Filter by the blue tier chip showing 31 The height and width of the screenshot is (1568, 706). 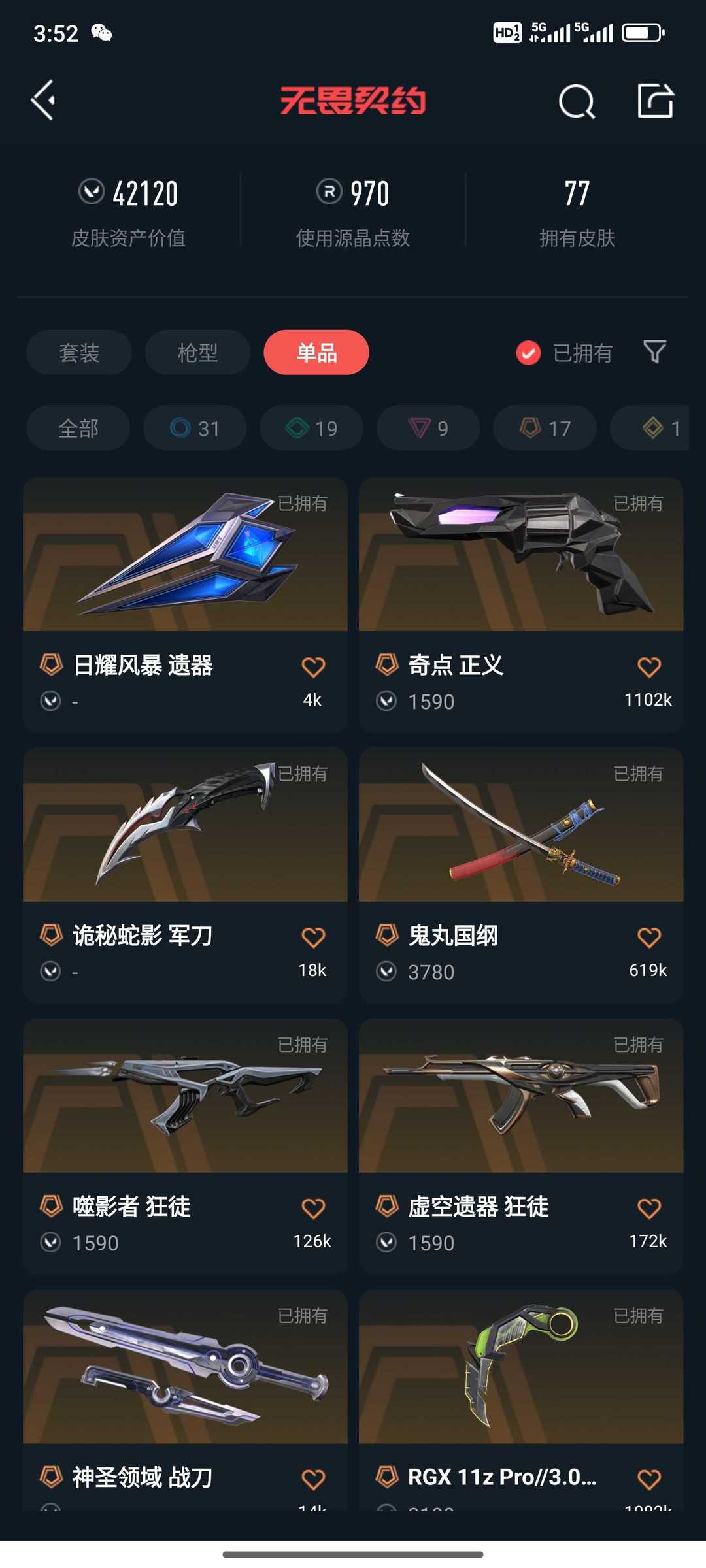pos(195,429)
